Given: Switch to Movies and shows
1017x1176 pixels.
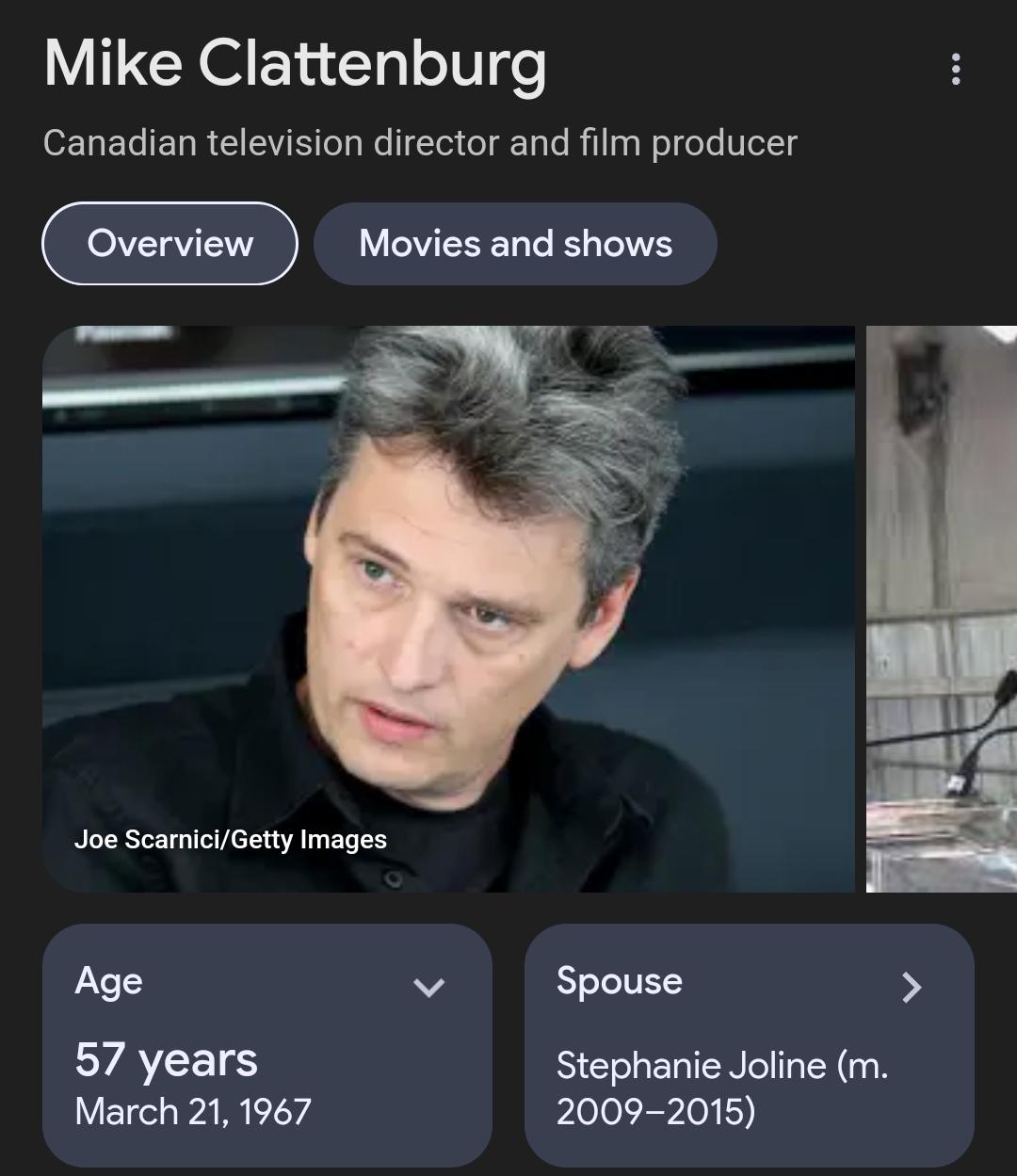Looking at the screenshot, I should coord(515,244).
